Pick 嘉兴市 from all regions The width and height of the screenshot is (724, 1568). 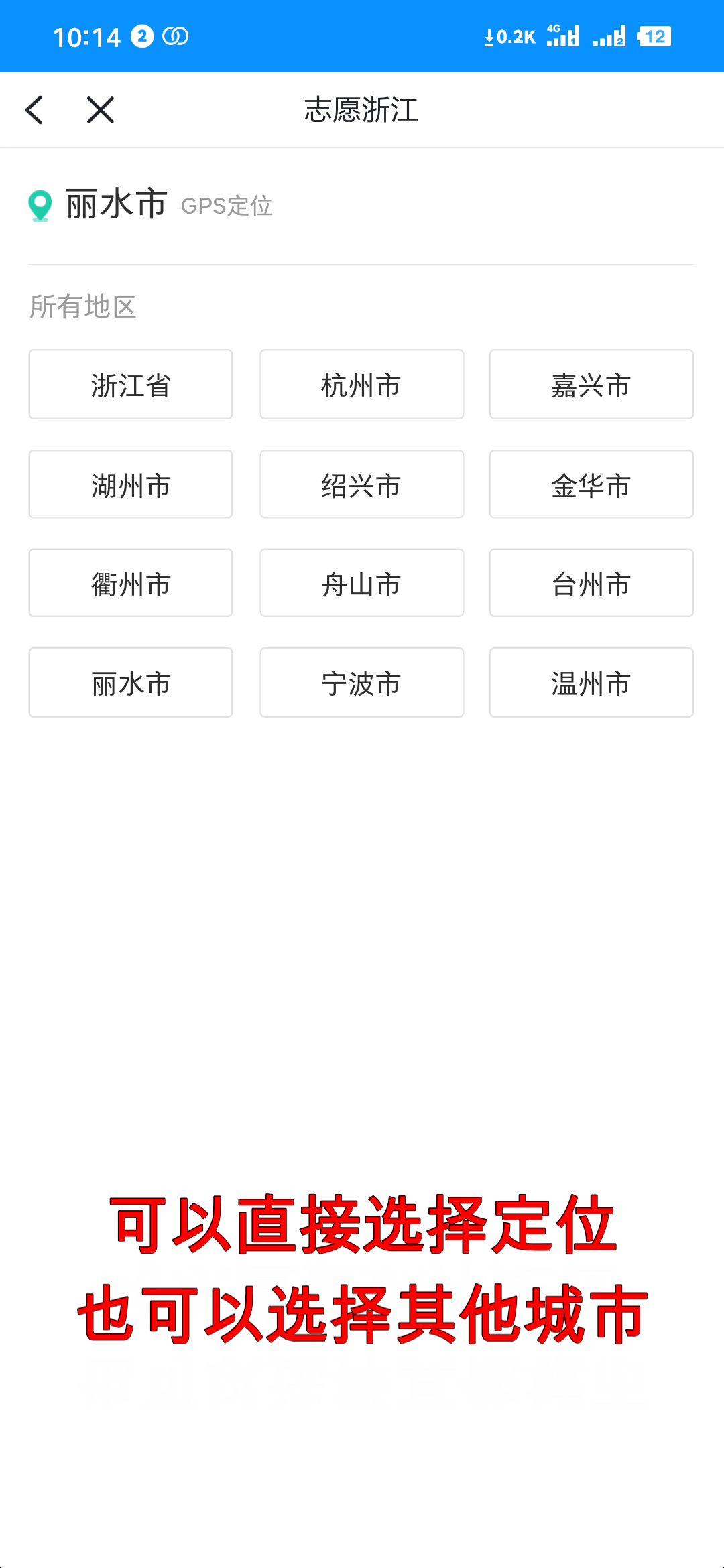[591, 384]
